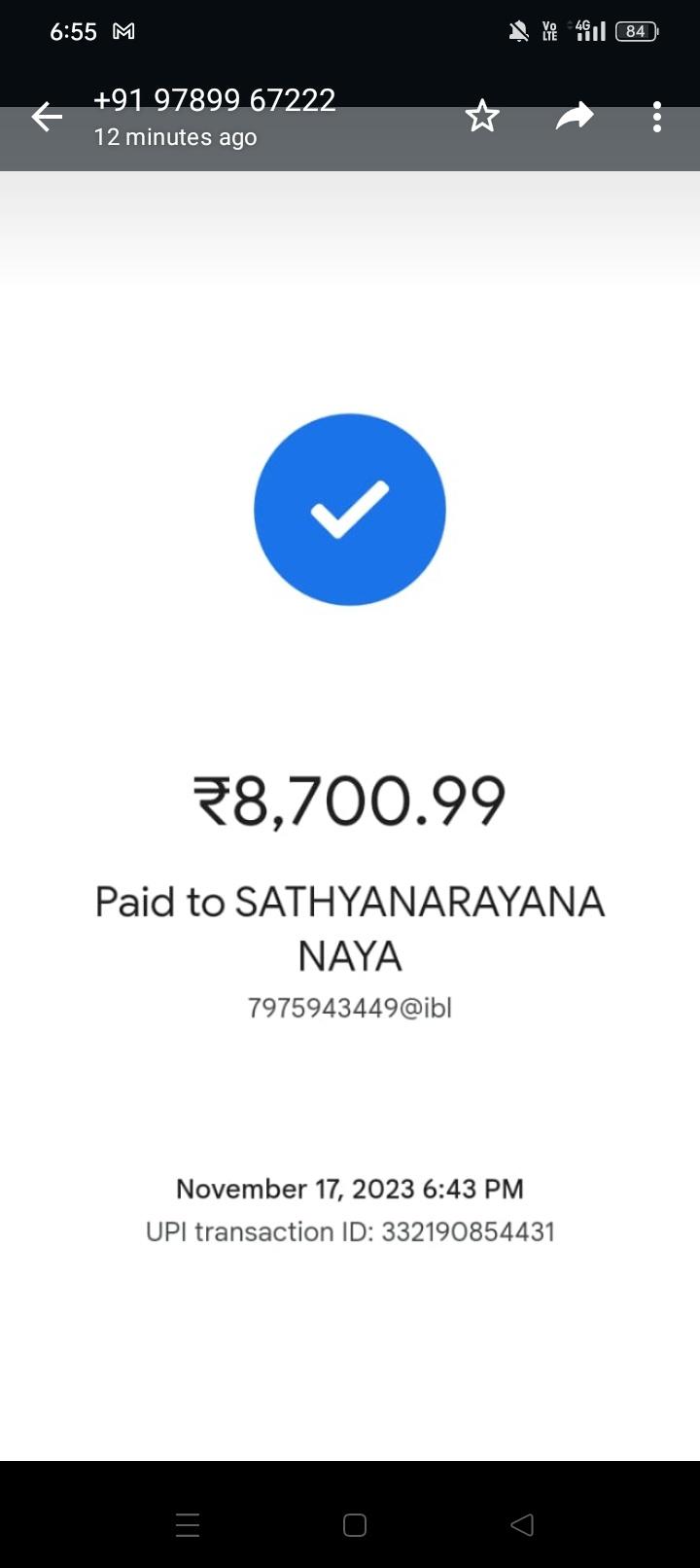Forward this image to another chat
The width and height of the screenshot is (700, 1568).
pos(575,118)
